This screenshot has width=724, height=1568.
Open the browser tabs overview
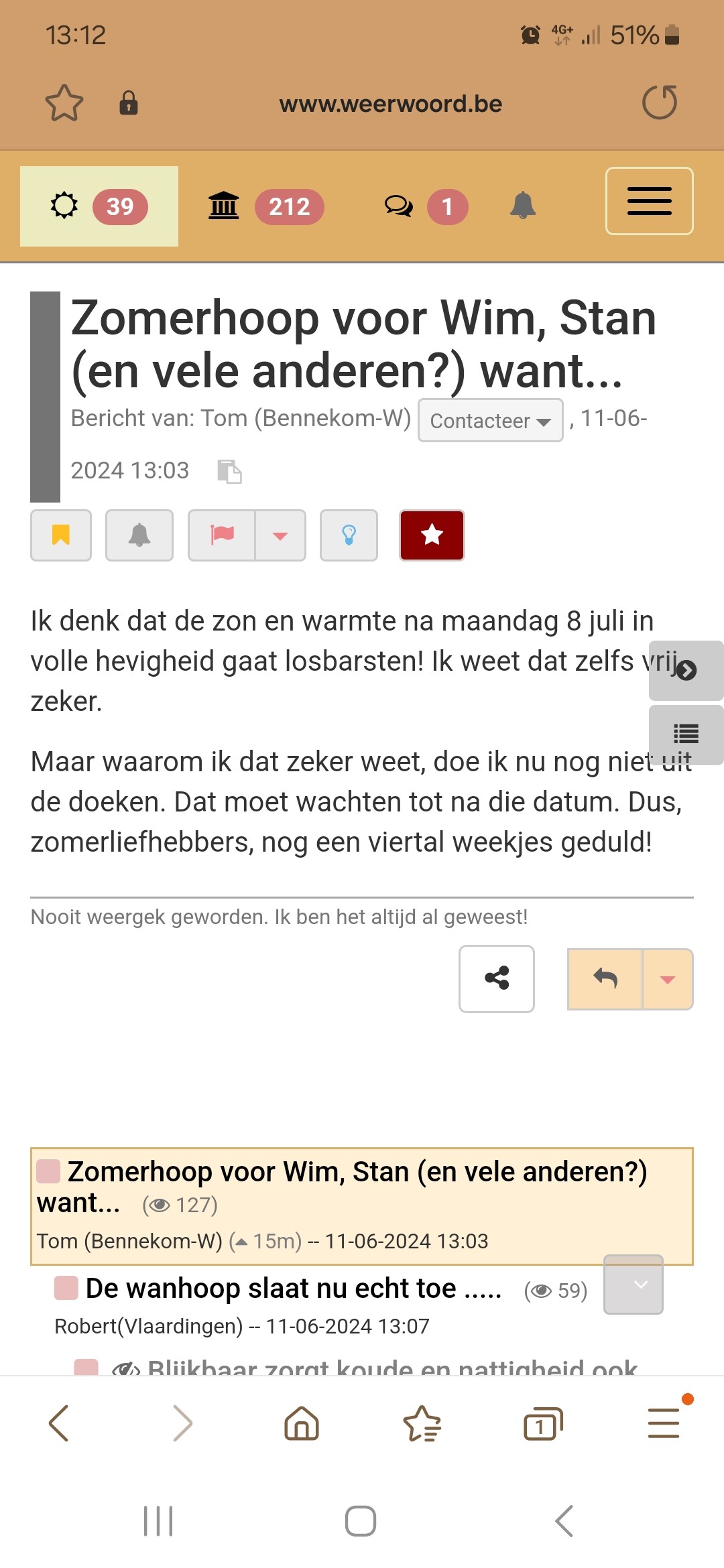[x=542, y=1423]
